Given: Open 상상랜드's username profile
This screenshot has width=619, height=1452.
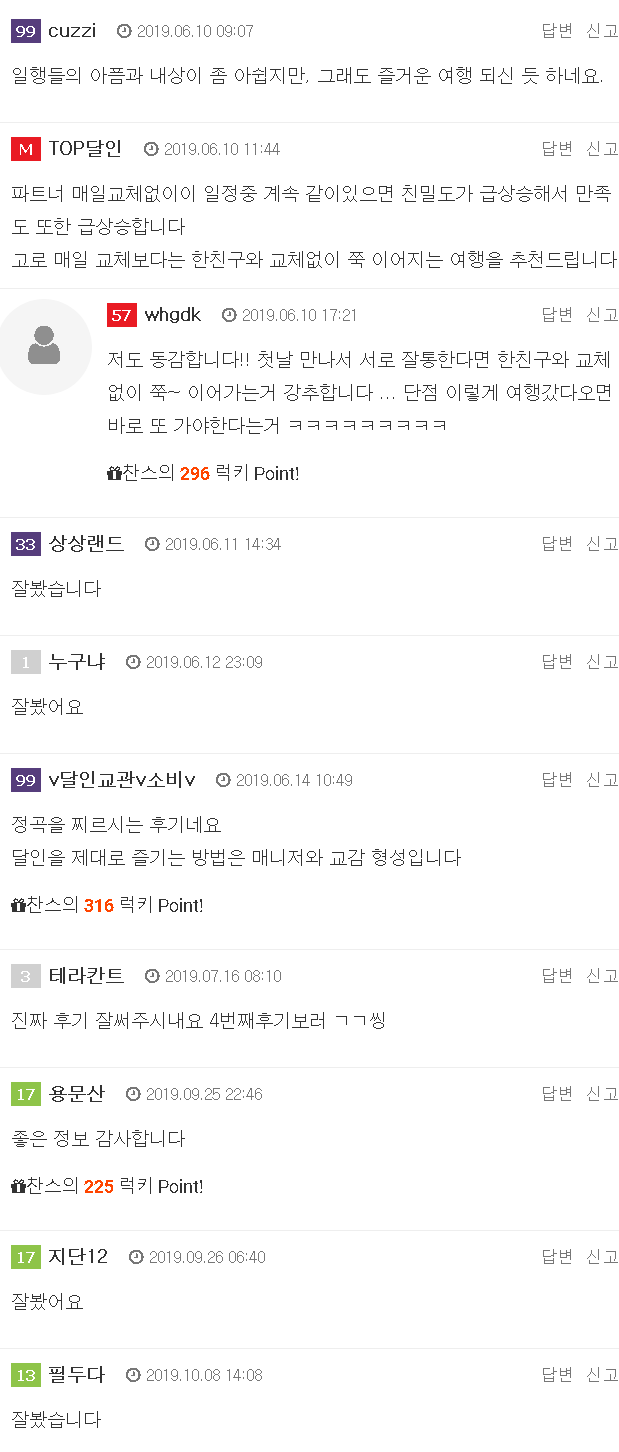Looking at the screenshot, I should coord(87,544).
